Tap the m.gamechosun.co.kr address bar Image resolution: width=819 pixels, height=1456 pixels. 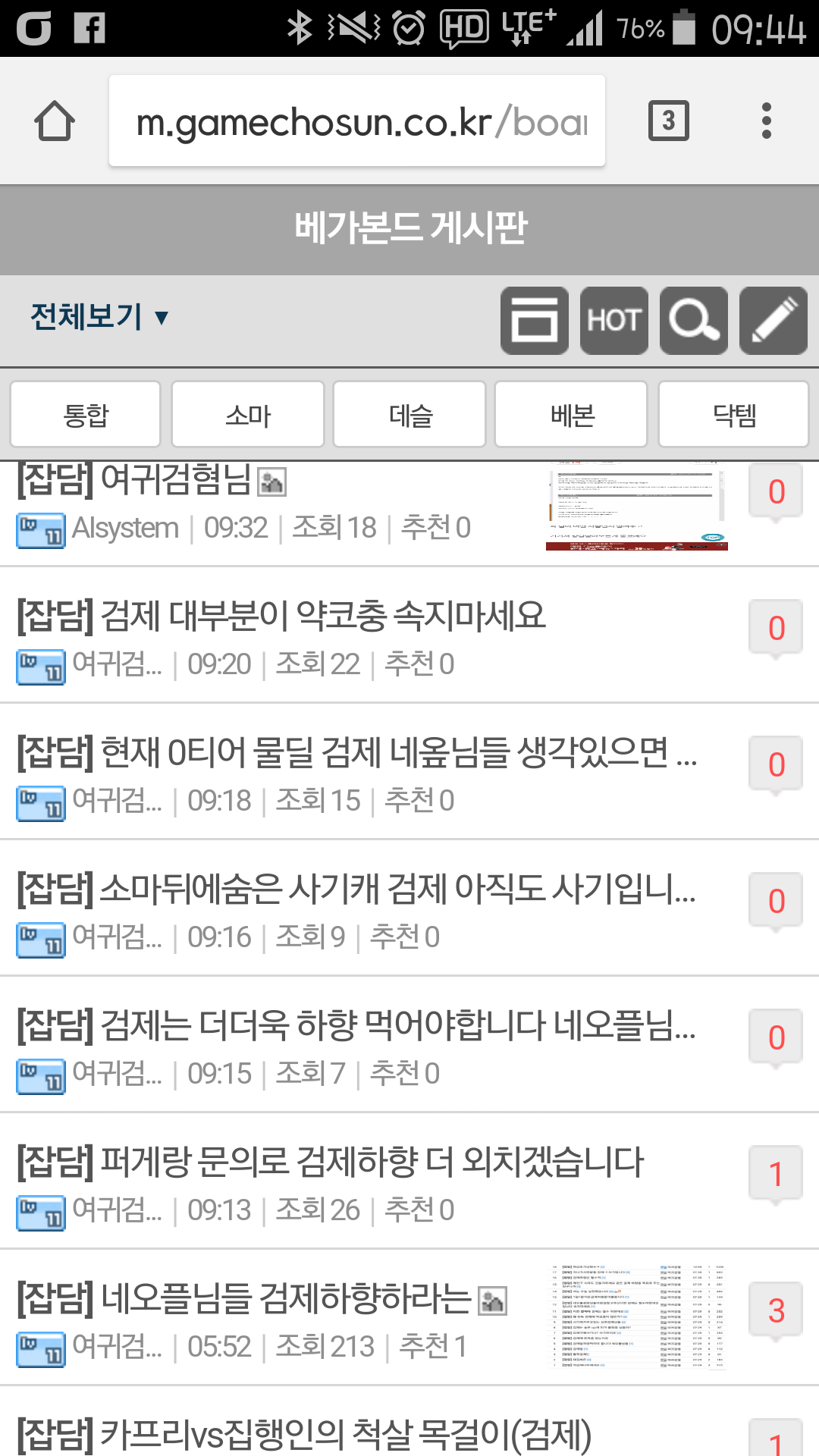tap(357, 121)
